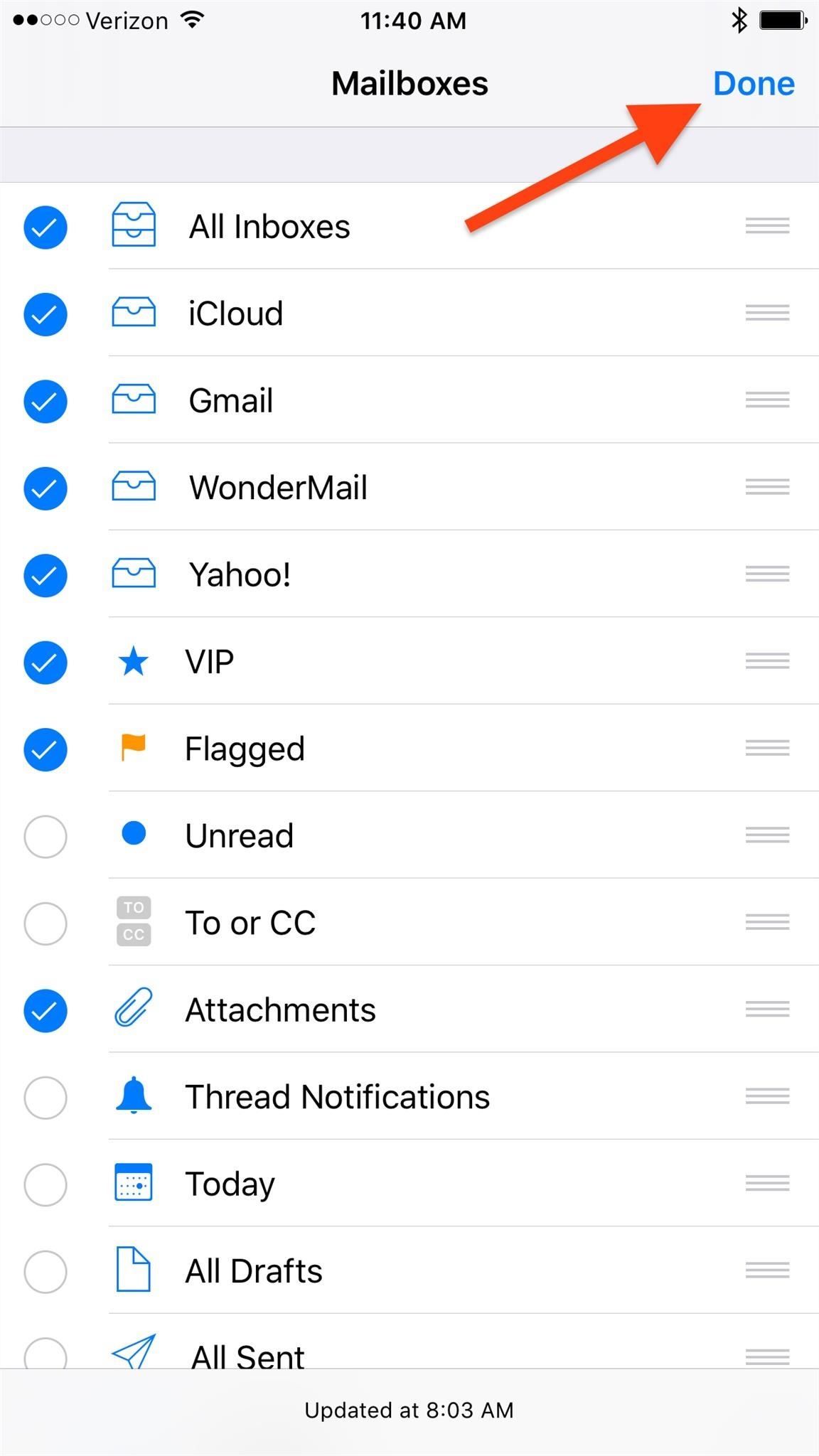Check the To or CC mailbox
This screenshot has width=819, height=1456.
pos(45,924)
